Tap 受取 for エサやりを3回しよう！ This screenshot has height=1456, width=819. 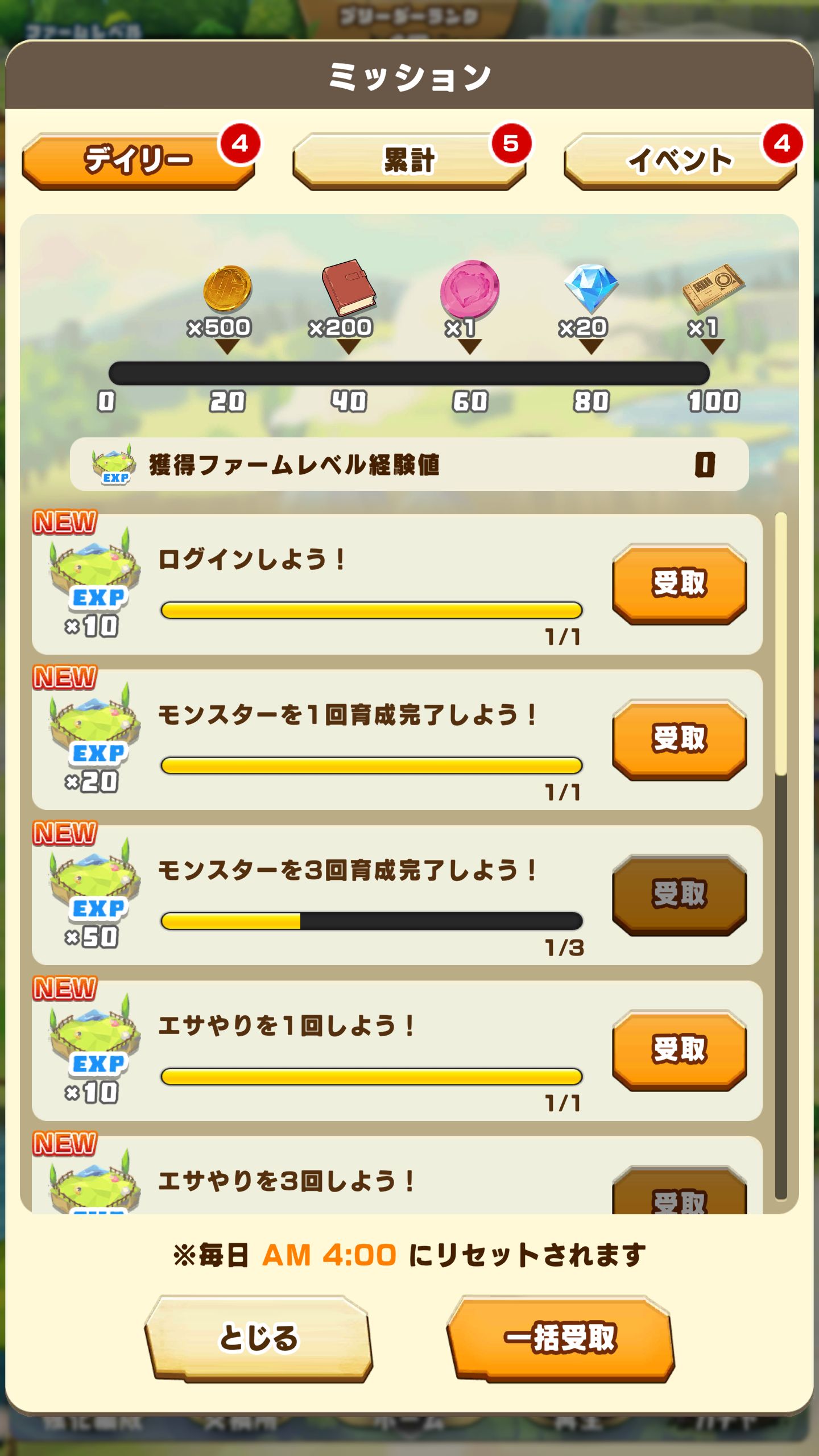tap(679, 1194)
